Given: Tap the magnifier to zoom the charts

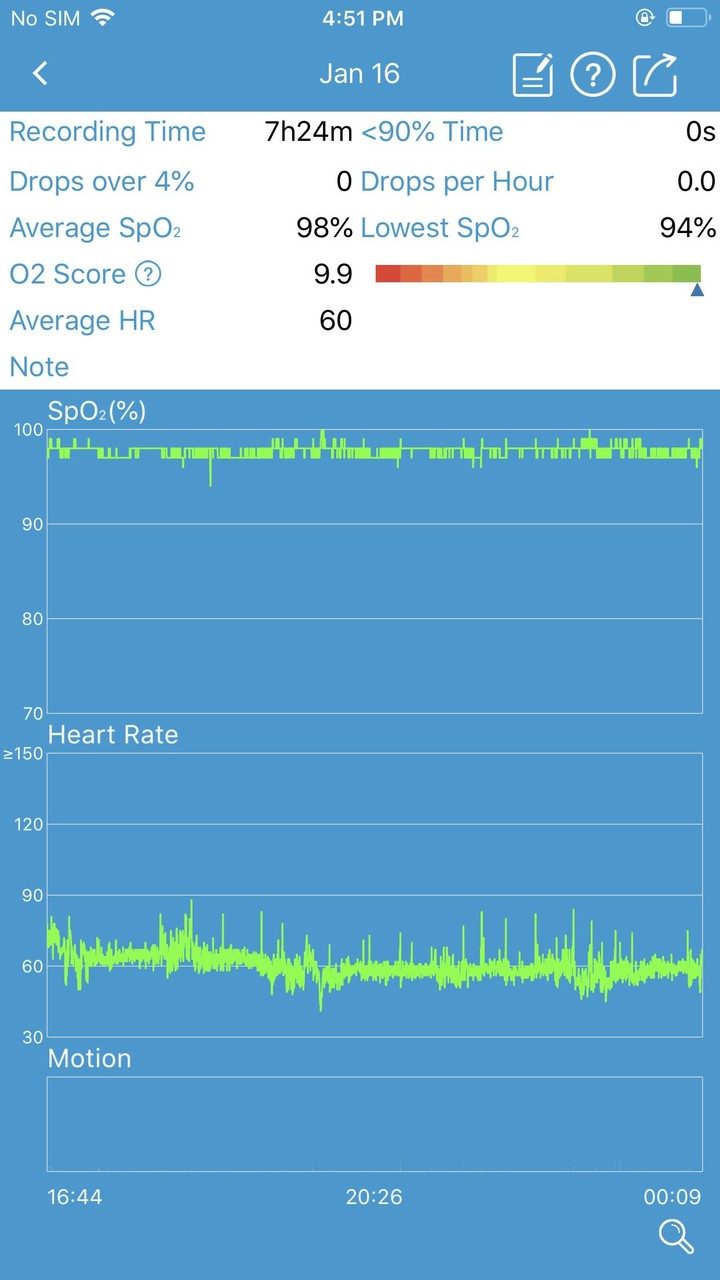Looking at the screenshot, I should [675, 1237].
